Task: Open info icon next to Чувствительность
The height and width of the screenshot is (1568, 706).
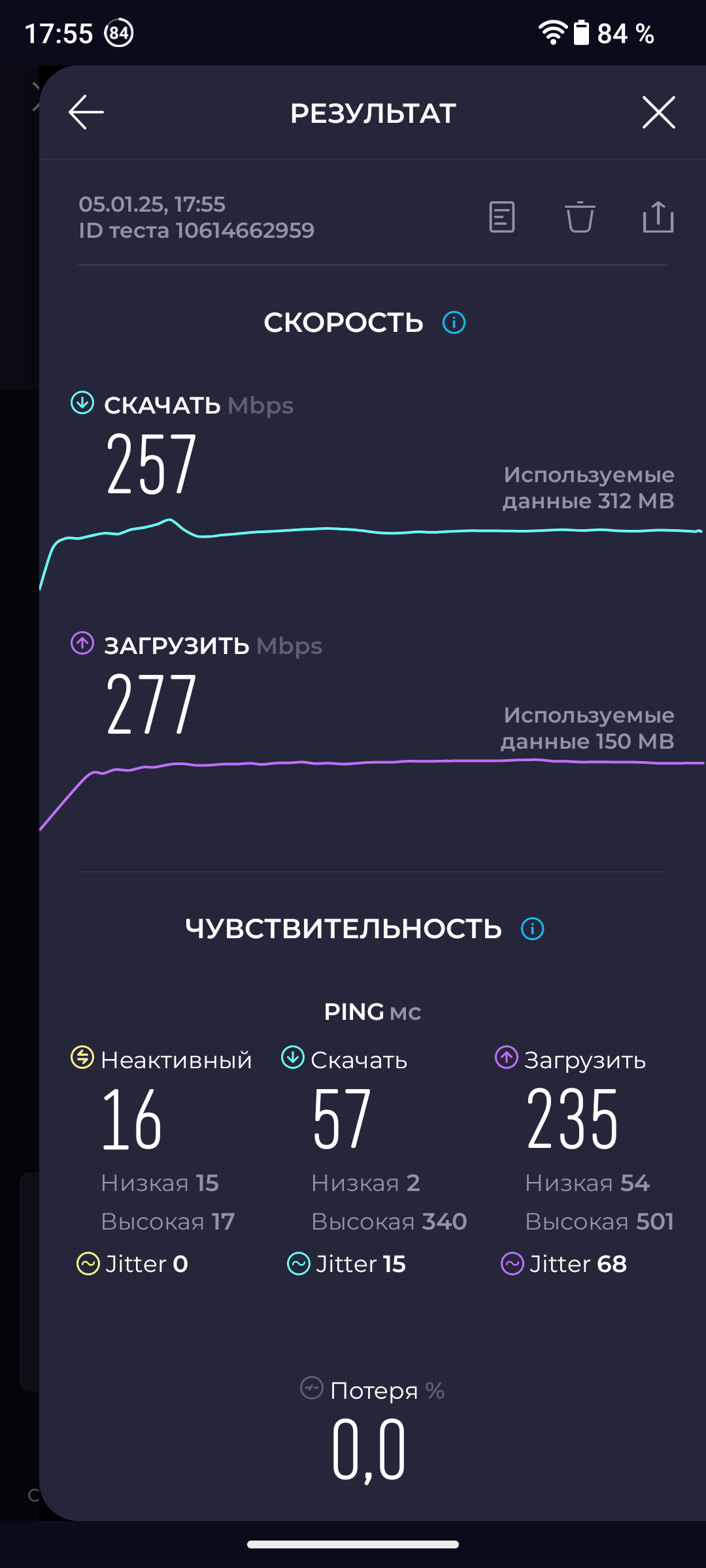Action: pos(533,929)
